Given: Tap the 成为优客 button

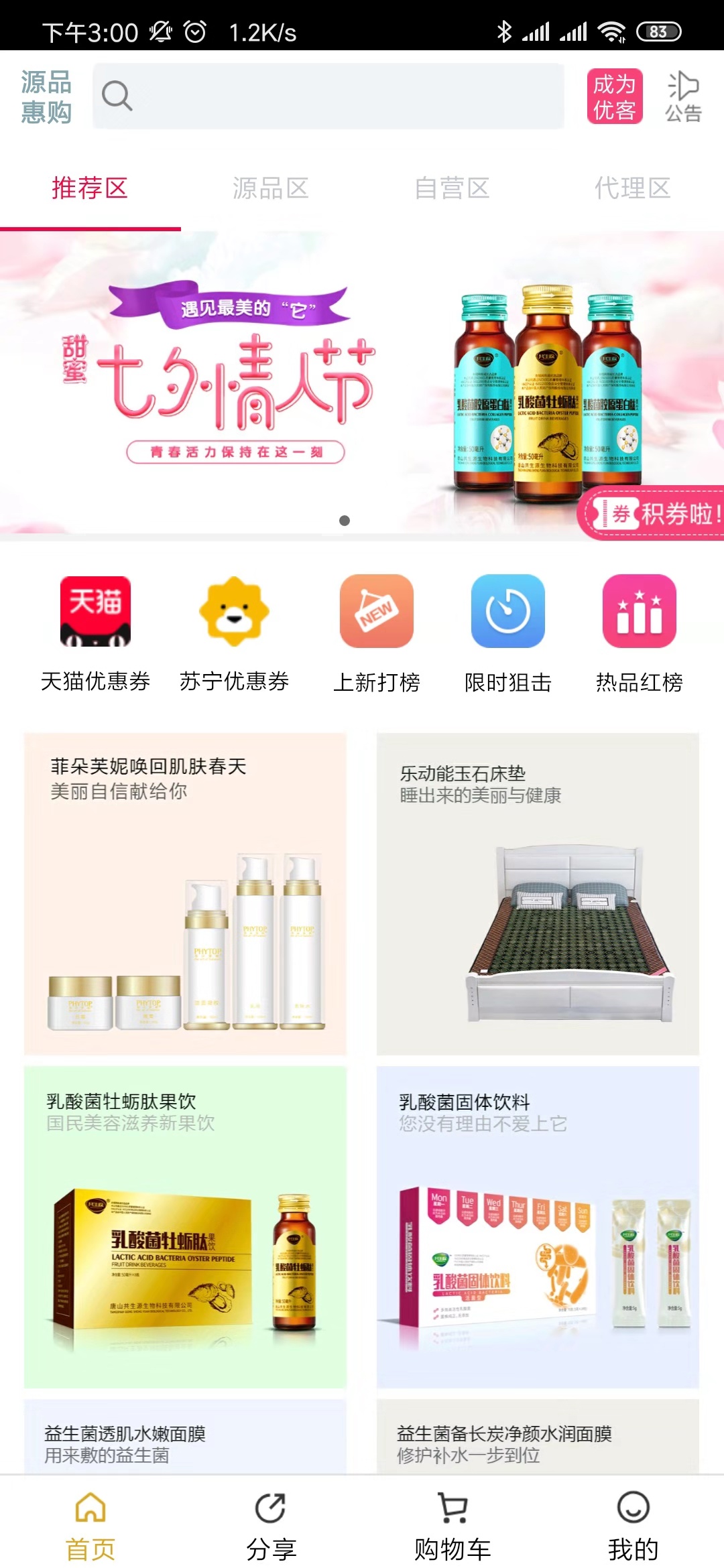Looking at the screenshot, I should (x=614, y=96).
